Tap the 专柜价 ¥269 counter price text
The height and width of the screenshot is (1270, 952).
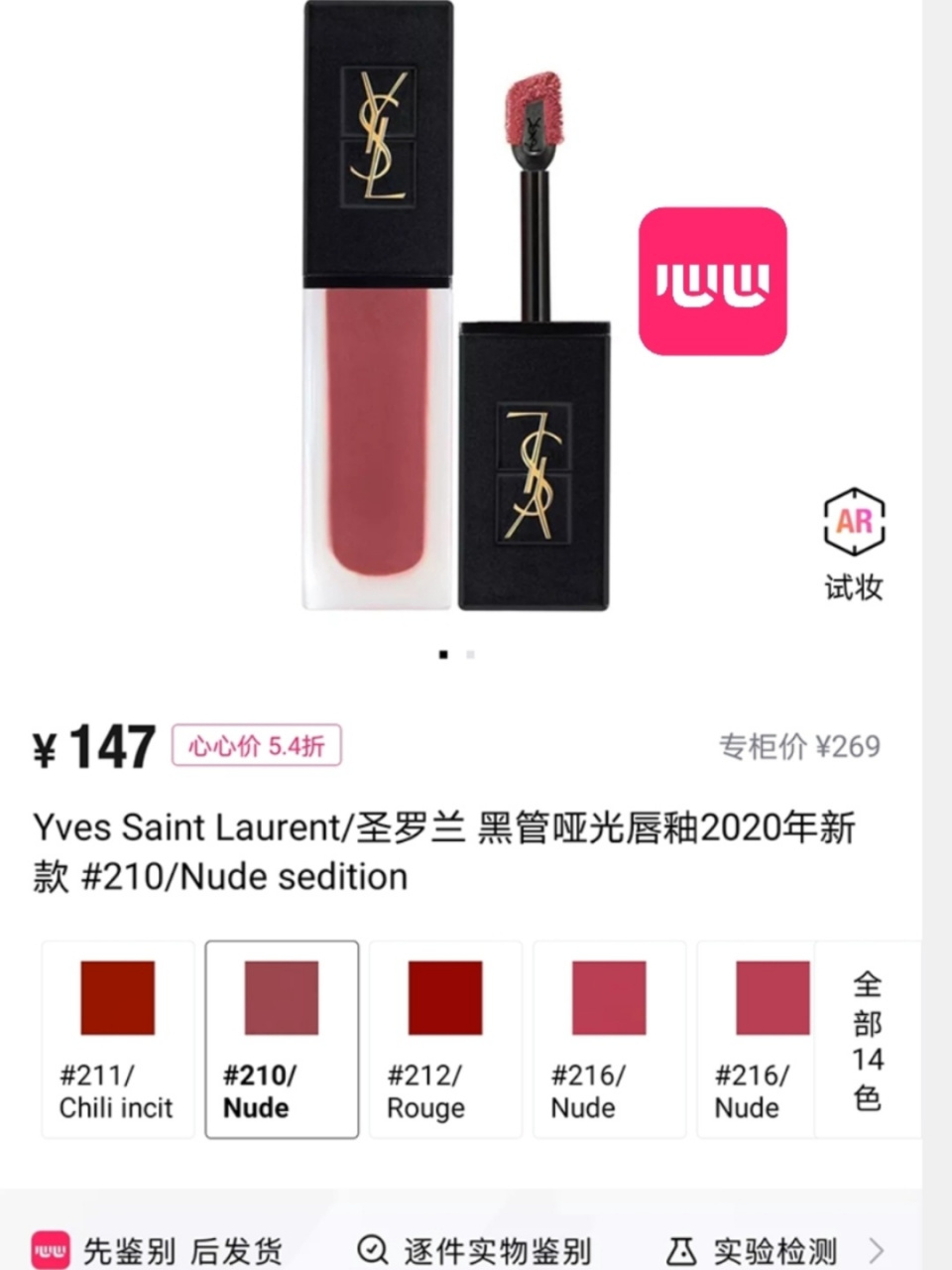click(x=798, y=747)
